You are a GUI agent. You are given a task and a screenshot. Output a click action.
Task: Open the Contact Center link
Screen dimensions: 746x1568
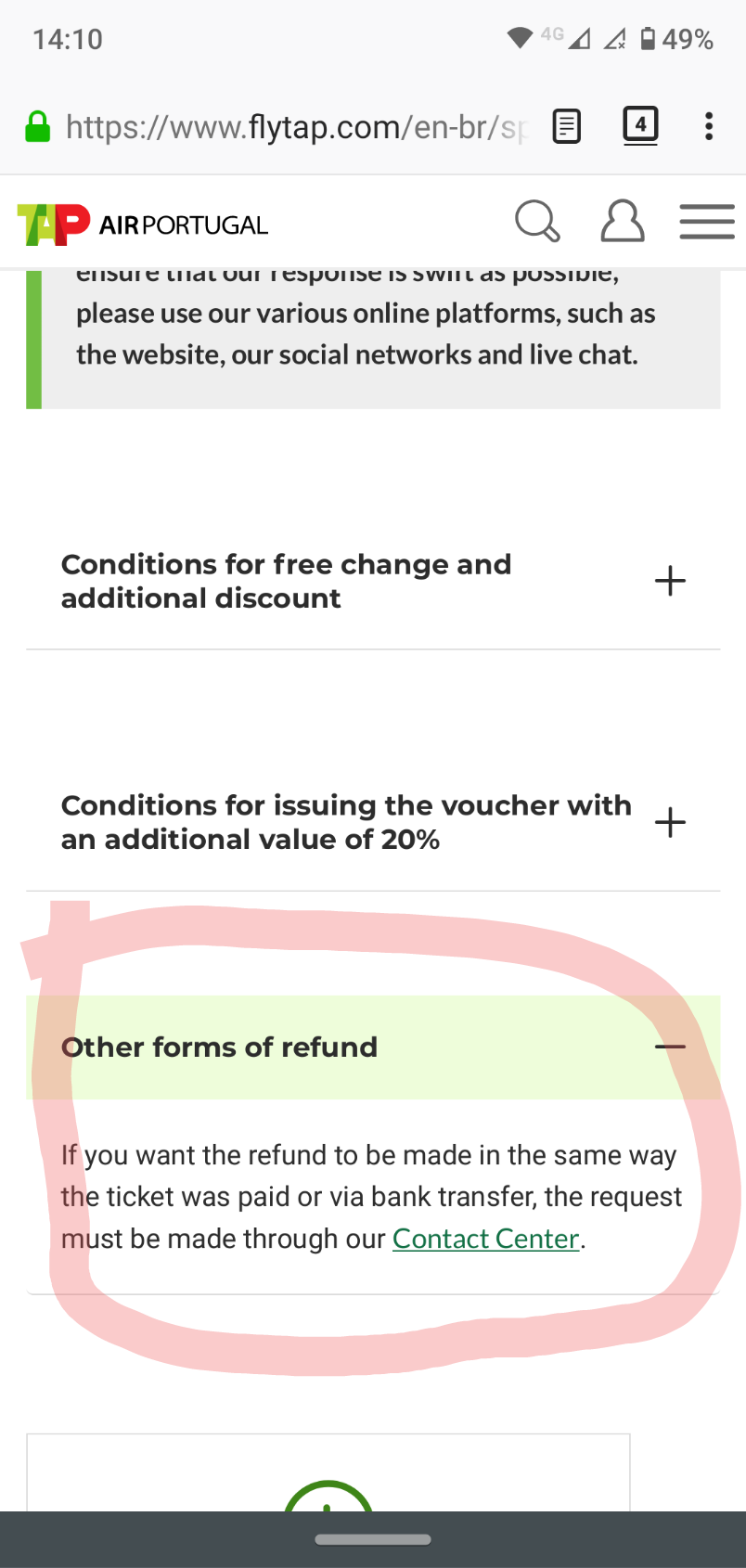click(485, 1239)
